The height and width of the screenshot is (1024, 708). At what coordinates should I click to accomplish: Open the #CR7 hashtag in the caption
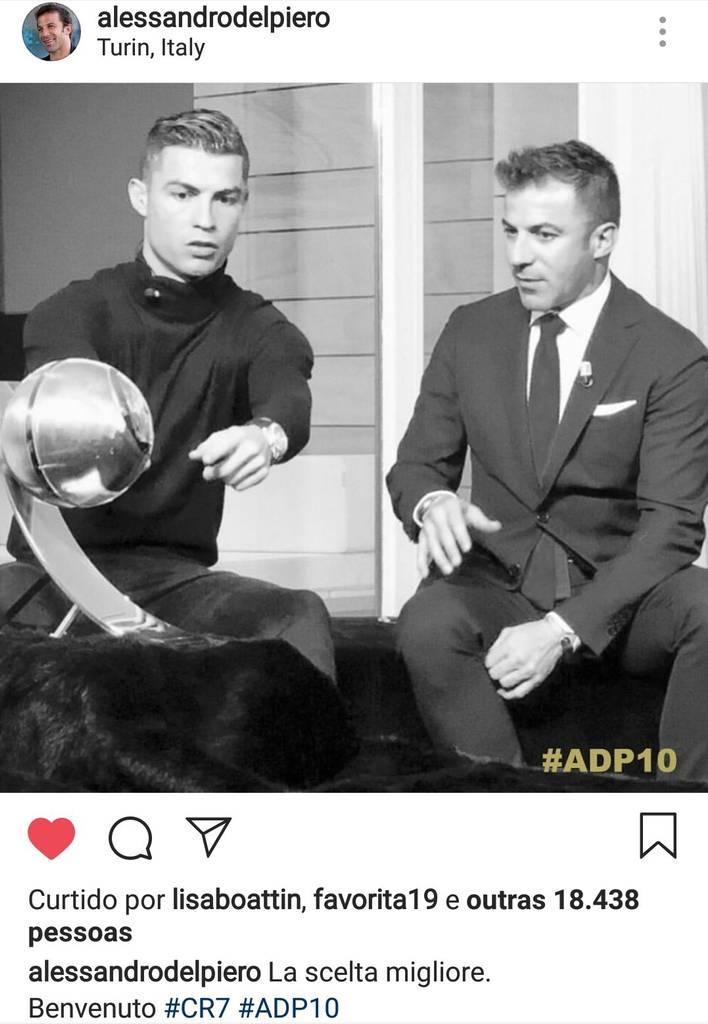pos(196,1007)
